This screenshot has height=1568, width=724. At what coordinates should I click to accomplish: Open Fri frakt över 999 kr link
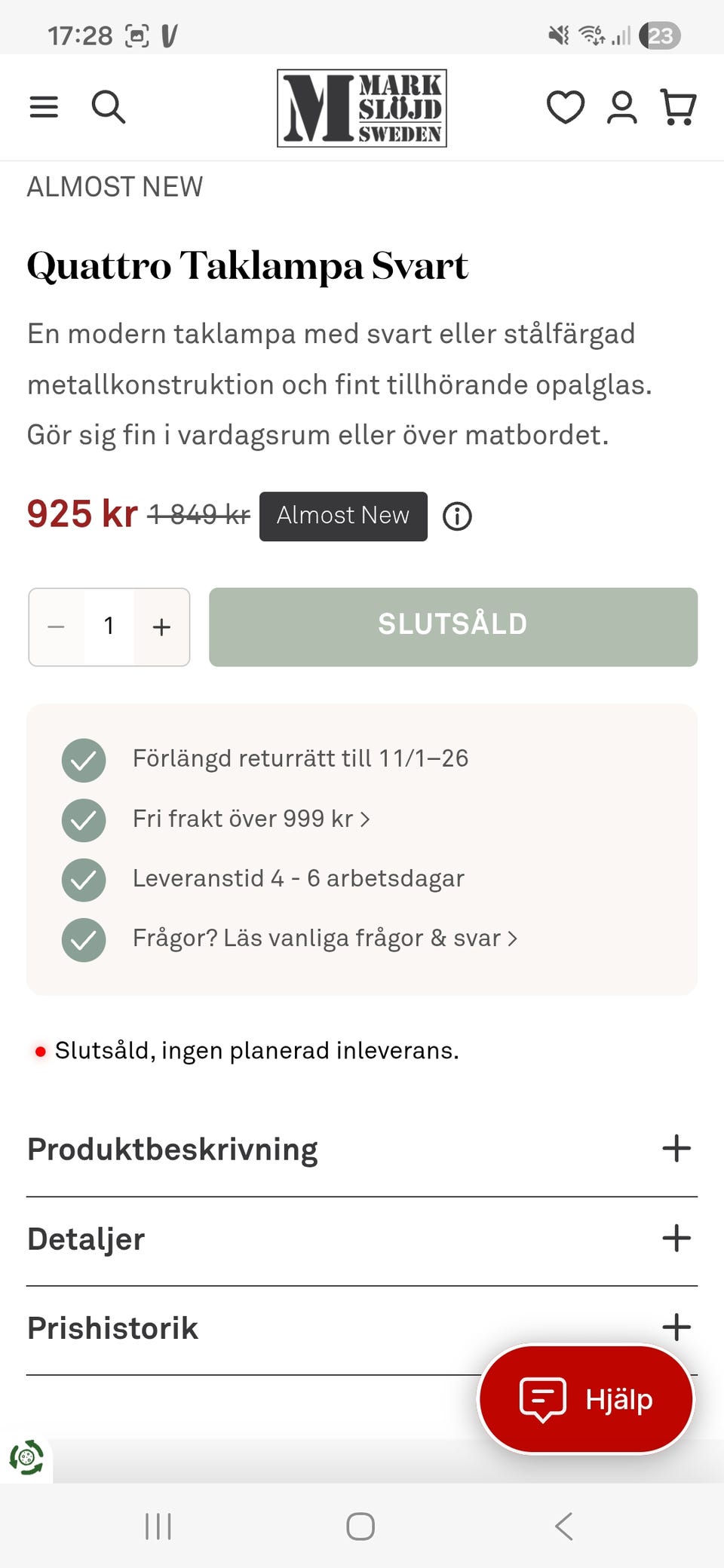coord(251,819)
